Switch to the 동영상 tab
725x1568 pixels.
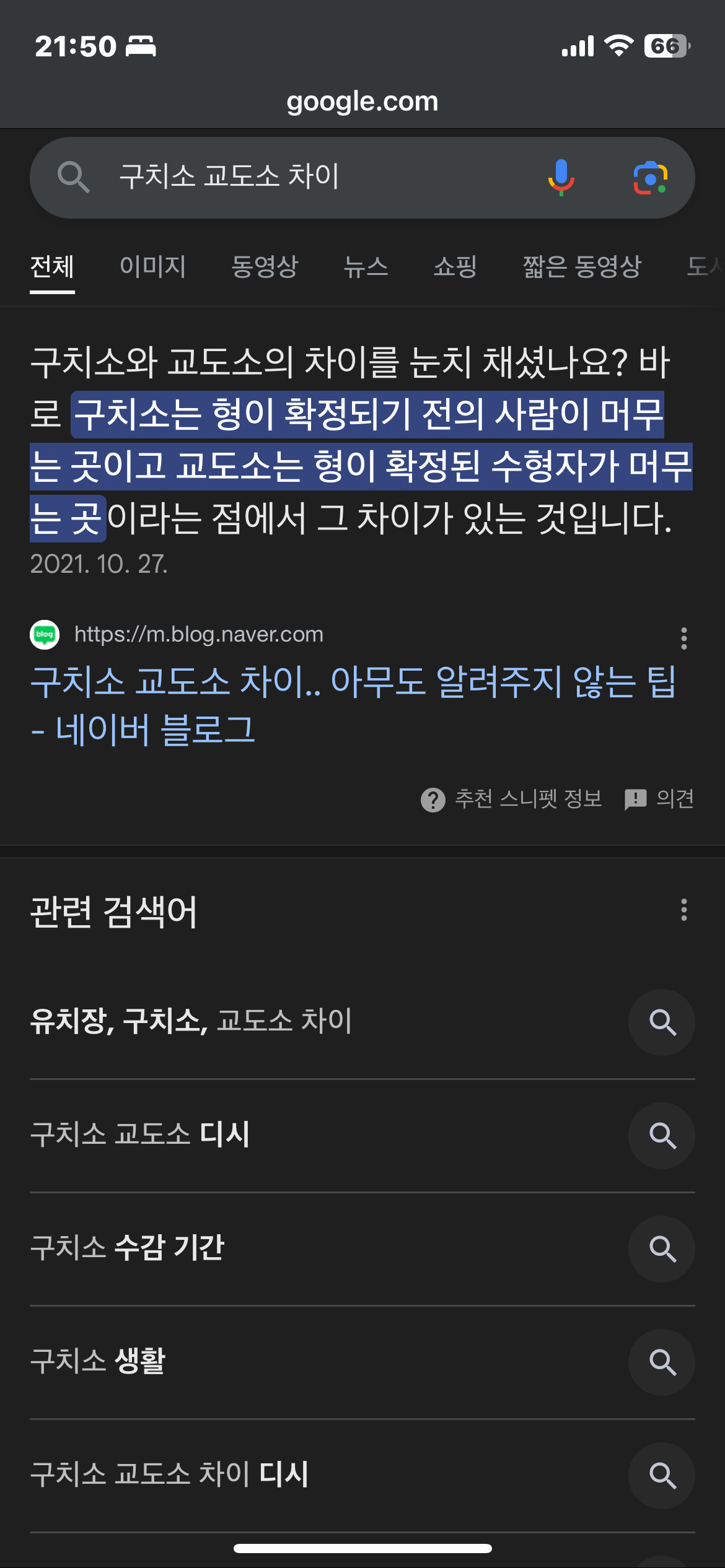(x=265, y=267)
